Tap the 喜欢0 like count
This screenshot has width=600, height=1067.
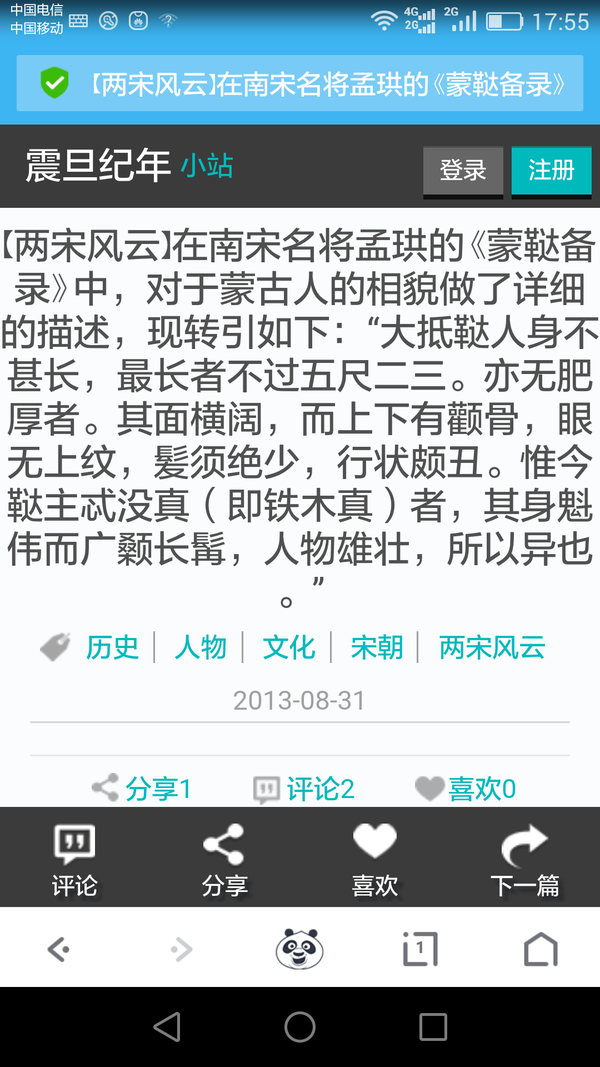pyautogui.click(x=466, y=789)
